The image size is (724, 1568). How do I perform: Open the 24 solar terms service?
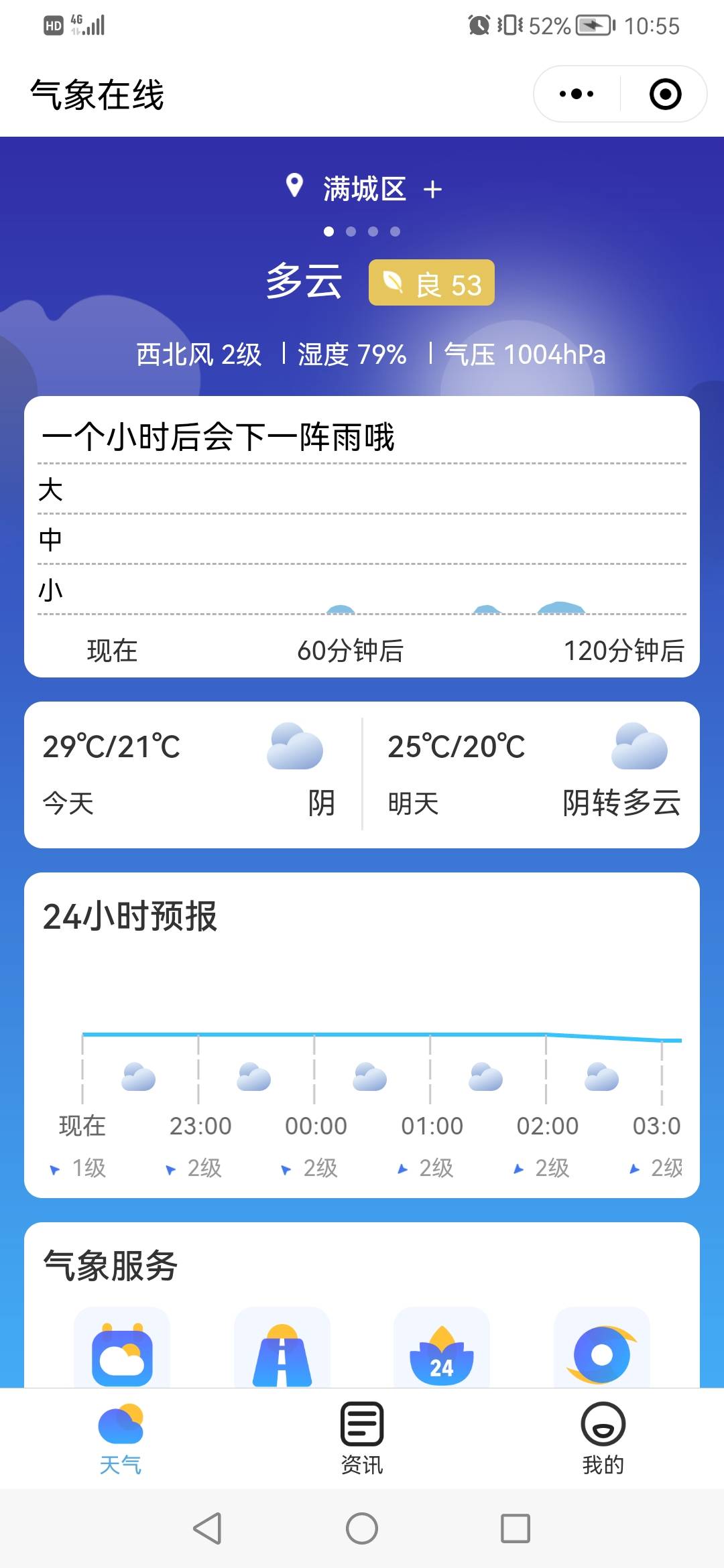coord(442,1352)
